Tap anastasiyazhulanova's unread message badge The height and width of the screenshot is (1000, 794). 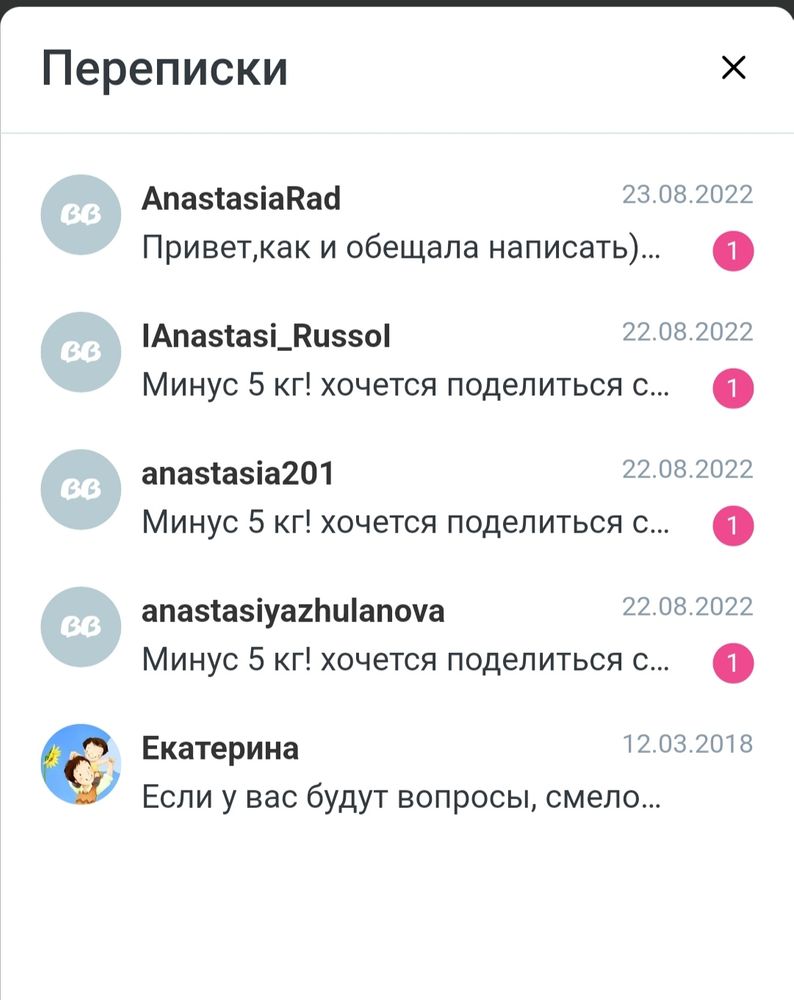pyautogui.click(x=734, y=663)
